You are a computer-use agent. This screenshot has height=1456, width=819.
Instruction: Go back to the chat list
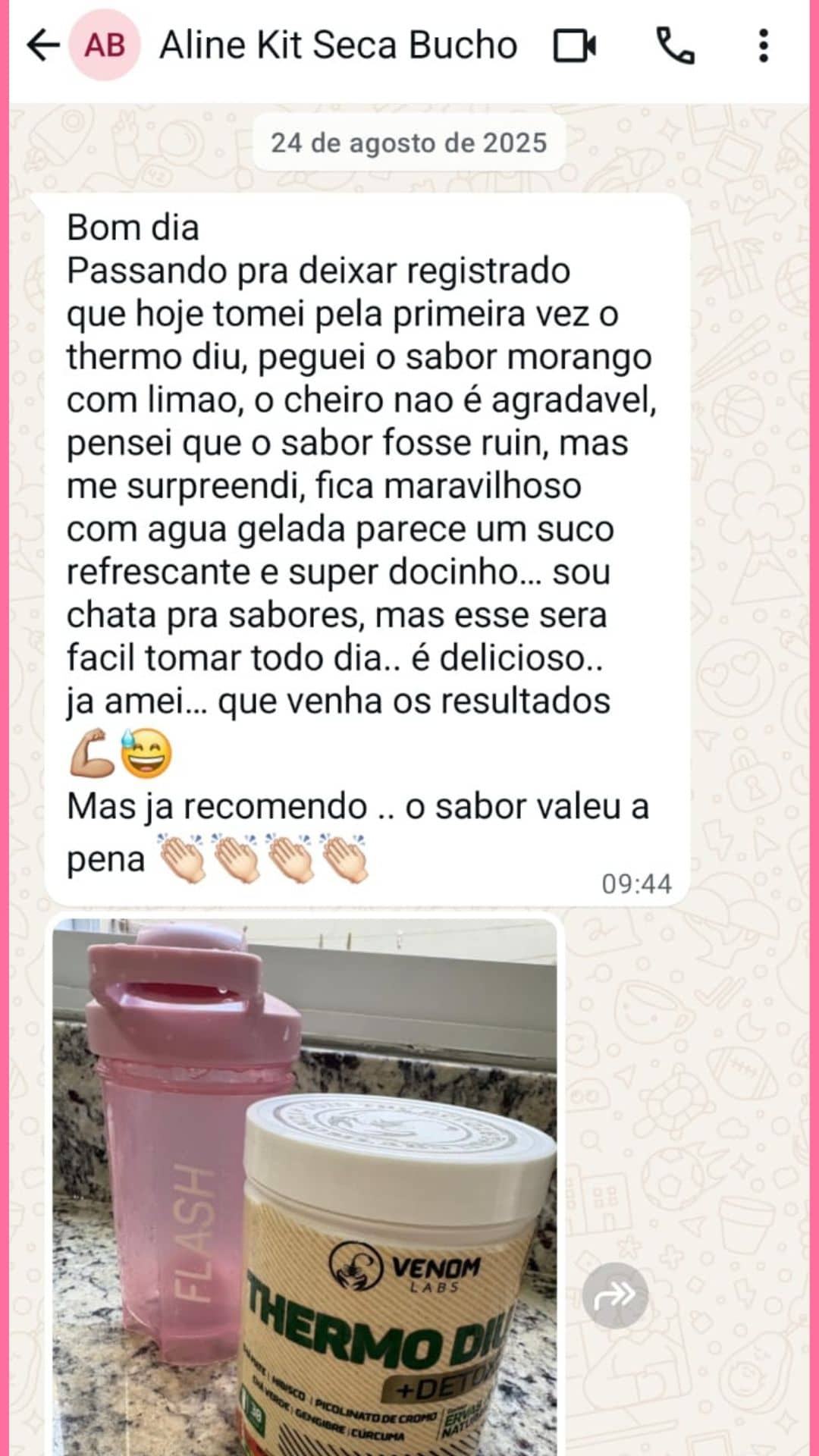tap(42, 45)
